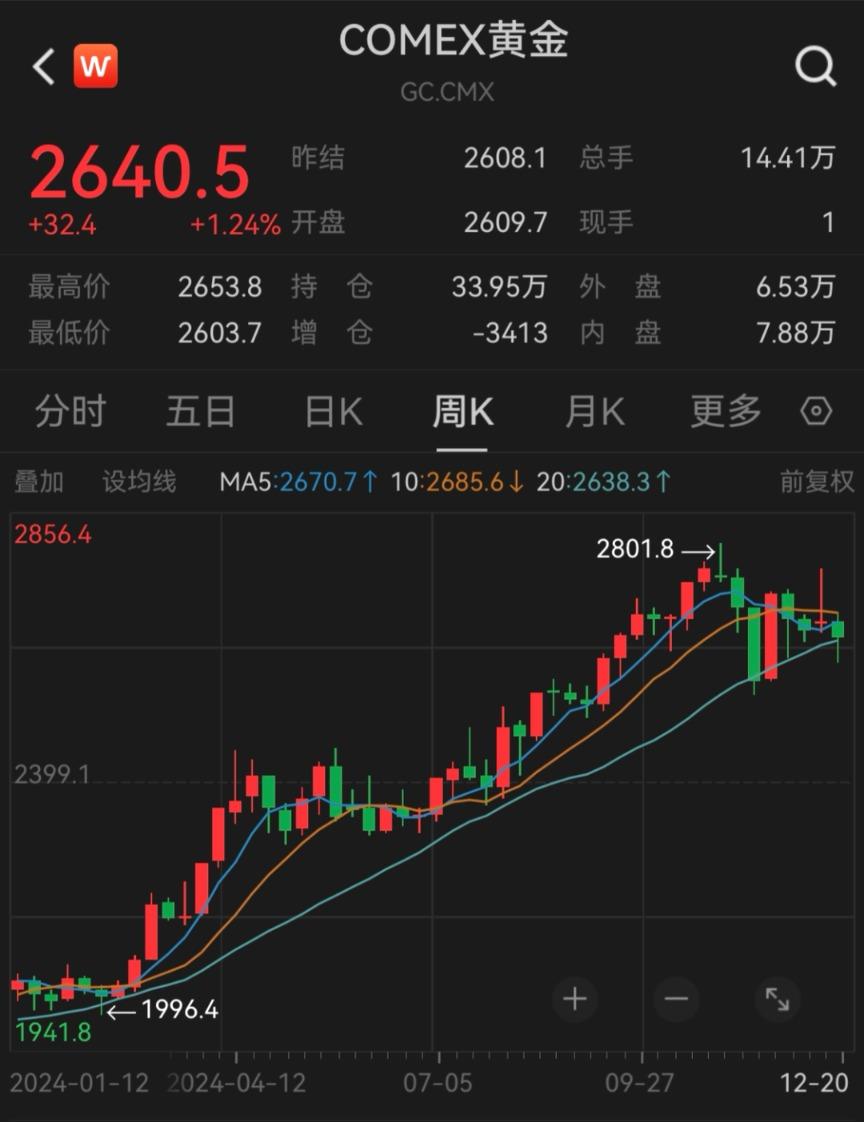This screenshot has width=864, height=1122.
Task: Tap 叠加 to overlay another symbol
Action: [39, 482]
